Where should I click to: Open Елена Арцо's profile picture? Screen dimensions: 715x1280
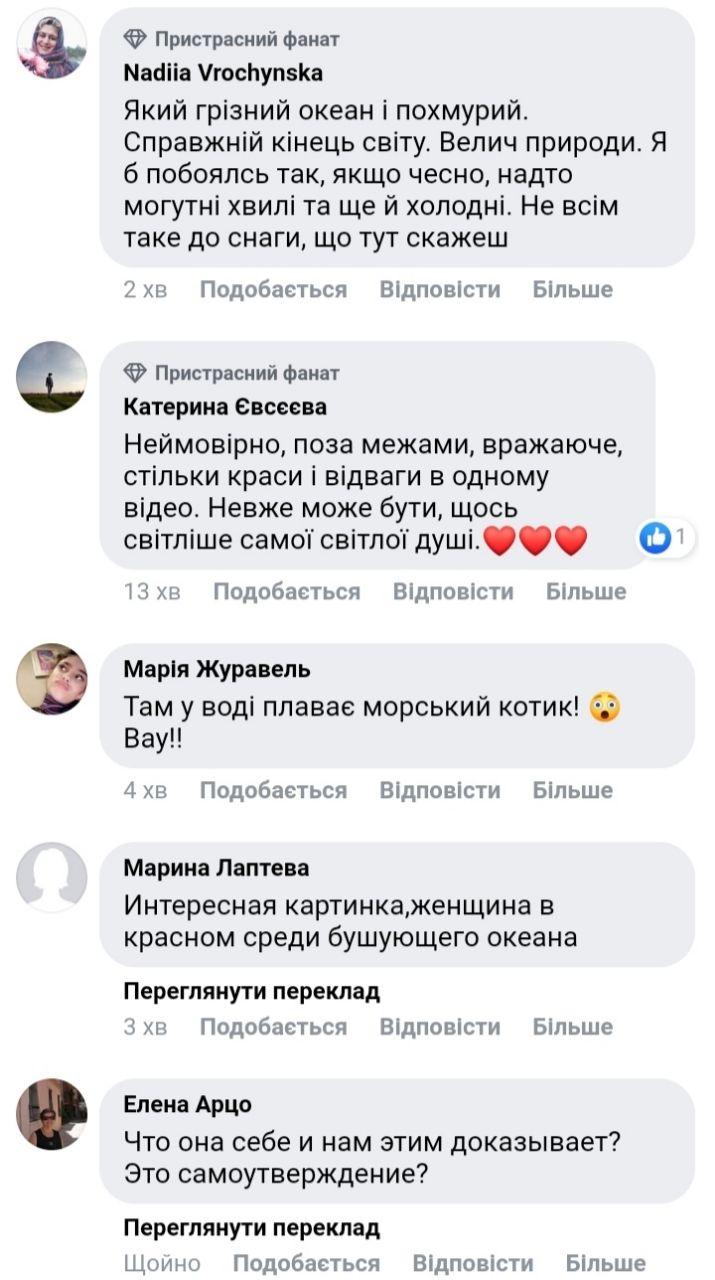pyautogui.click(x=52, y=1113)
